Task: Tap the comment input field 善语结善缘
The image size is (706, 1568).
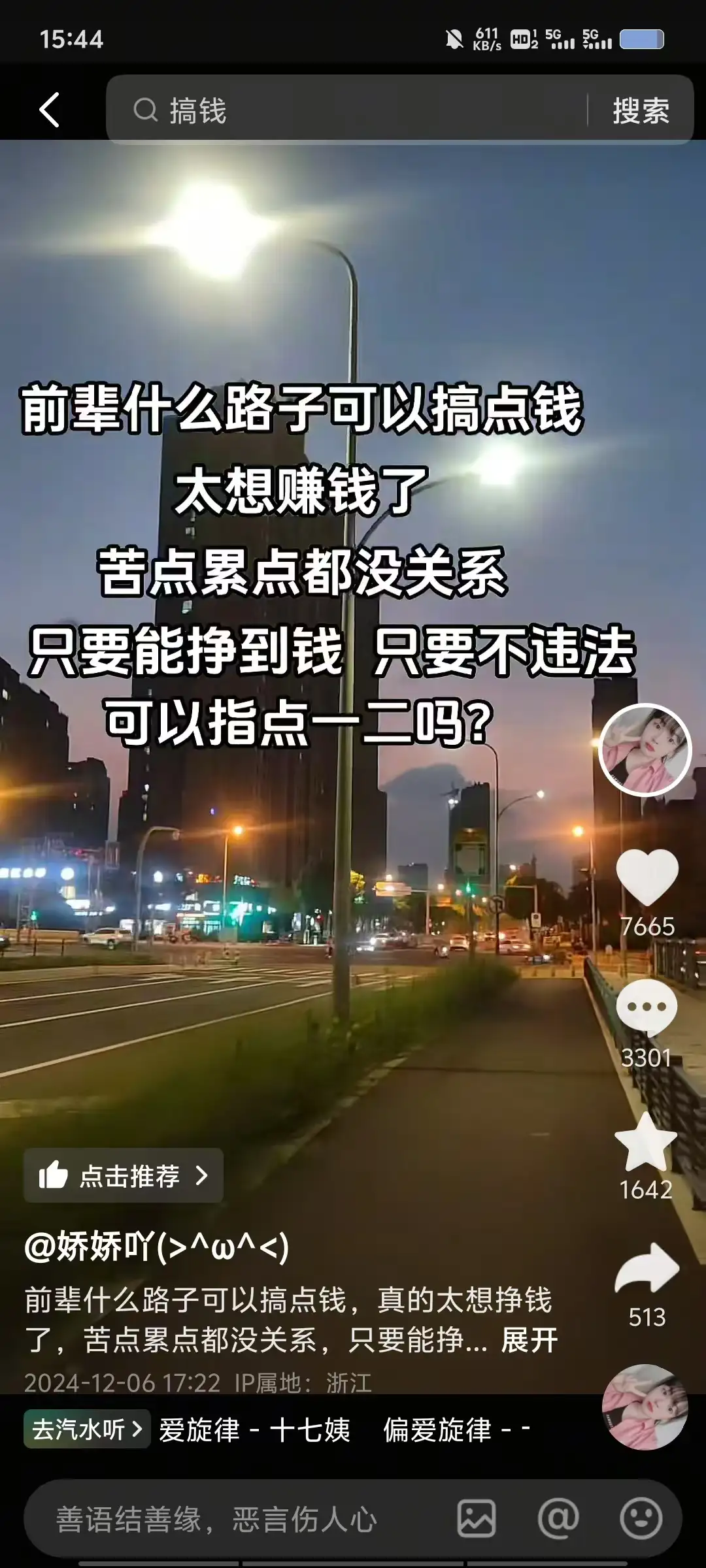Action: coord(229,1519)
